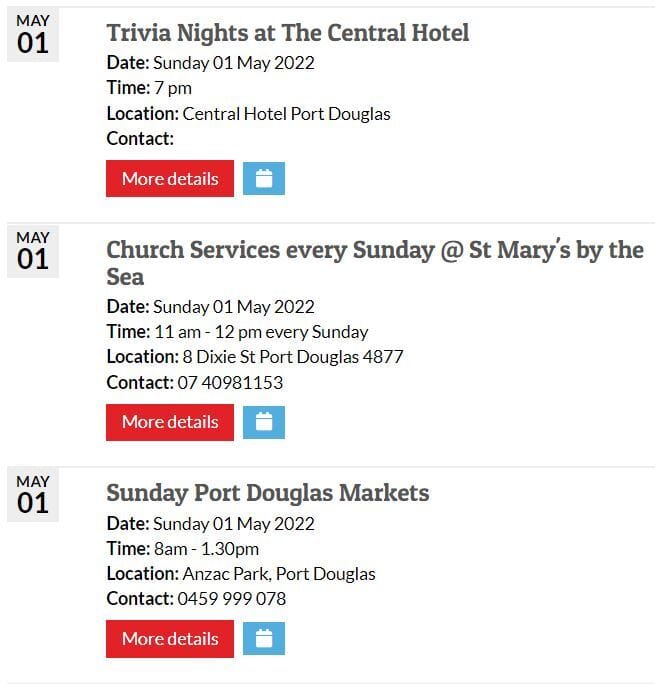The height and width of the screenshot is (684, 667).
Task: Show More details for Sunday Port Douglas Markets
Action: 169,638
